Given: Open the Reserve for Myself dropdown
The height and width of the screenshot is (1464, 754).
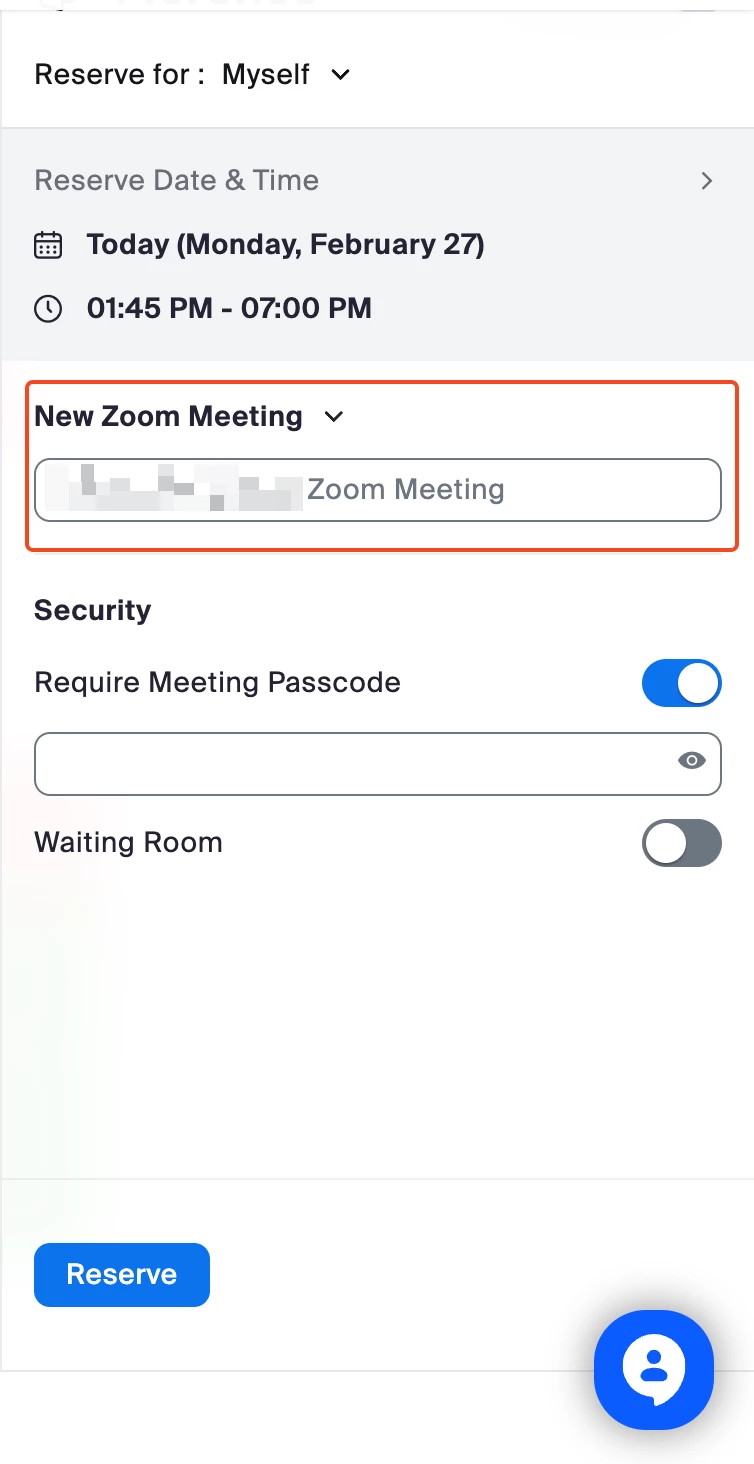Looking at the screenshot, I should 286,75.
